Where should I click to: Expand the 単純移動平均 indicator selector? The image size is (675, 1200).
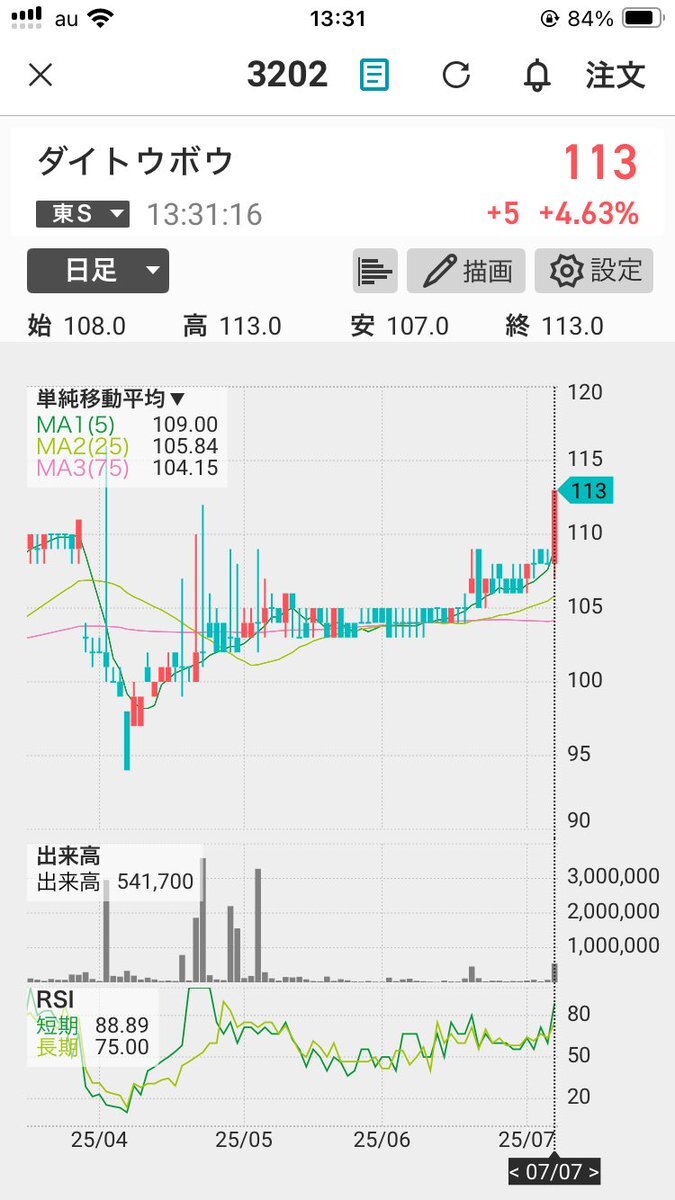[x=111, y=399]
